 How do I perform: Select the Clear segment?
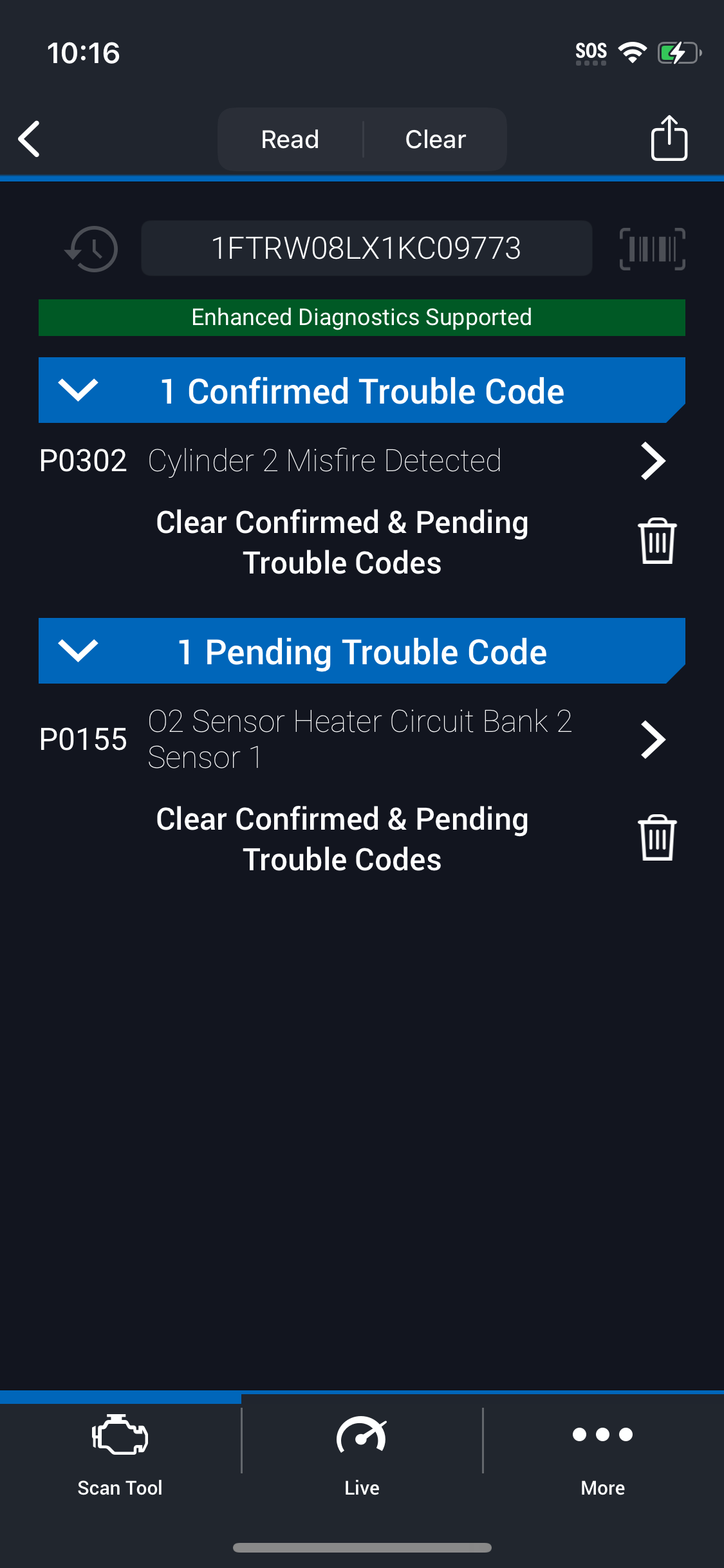[x=436, y=139]
